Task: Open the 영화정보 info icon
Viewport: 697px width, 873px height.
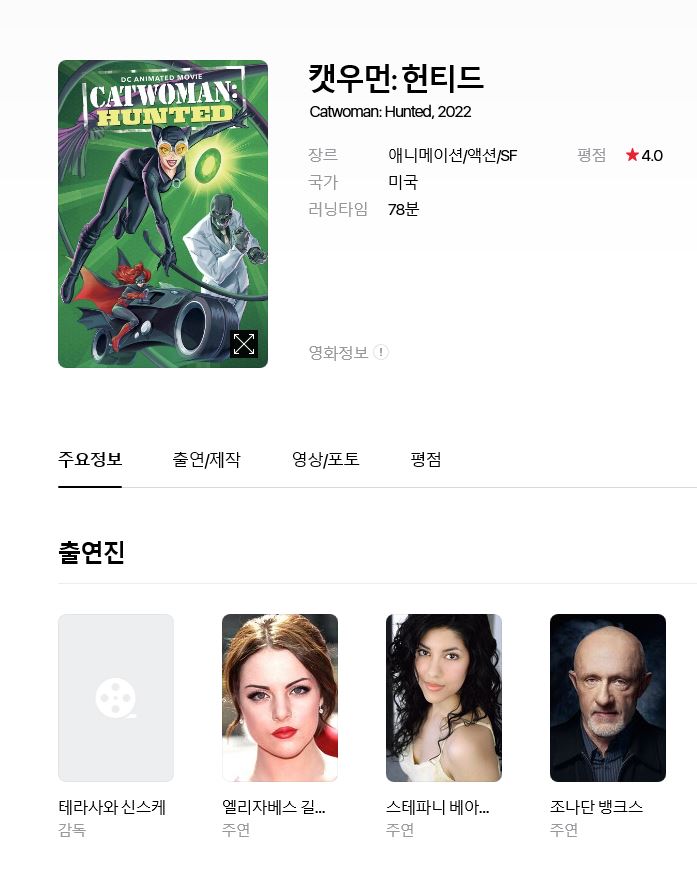Action: point(381,352)
